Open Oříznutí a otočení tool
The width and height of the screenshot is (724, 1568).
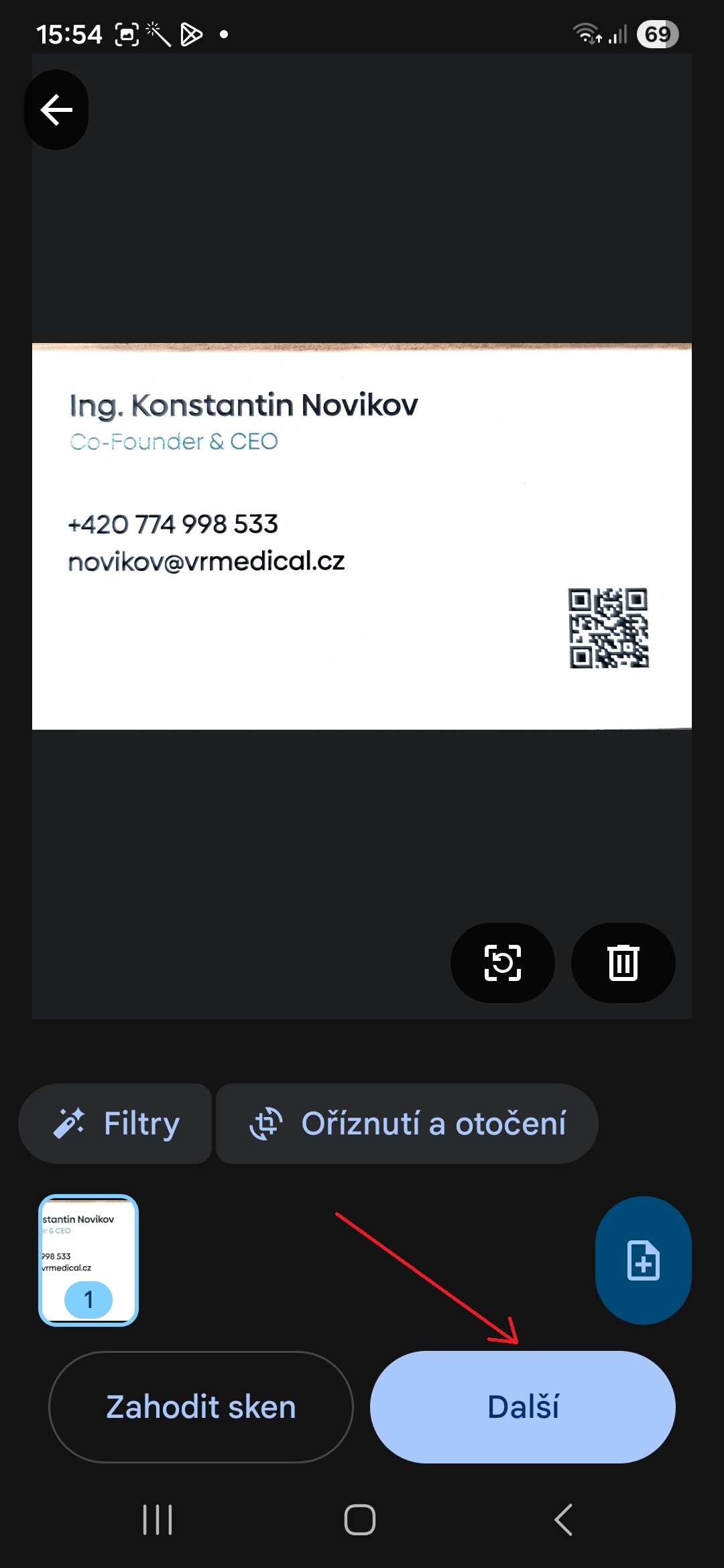tap(407, 1124)
